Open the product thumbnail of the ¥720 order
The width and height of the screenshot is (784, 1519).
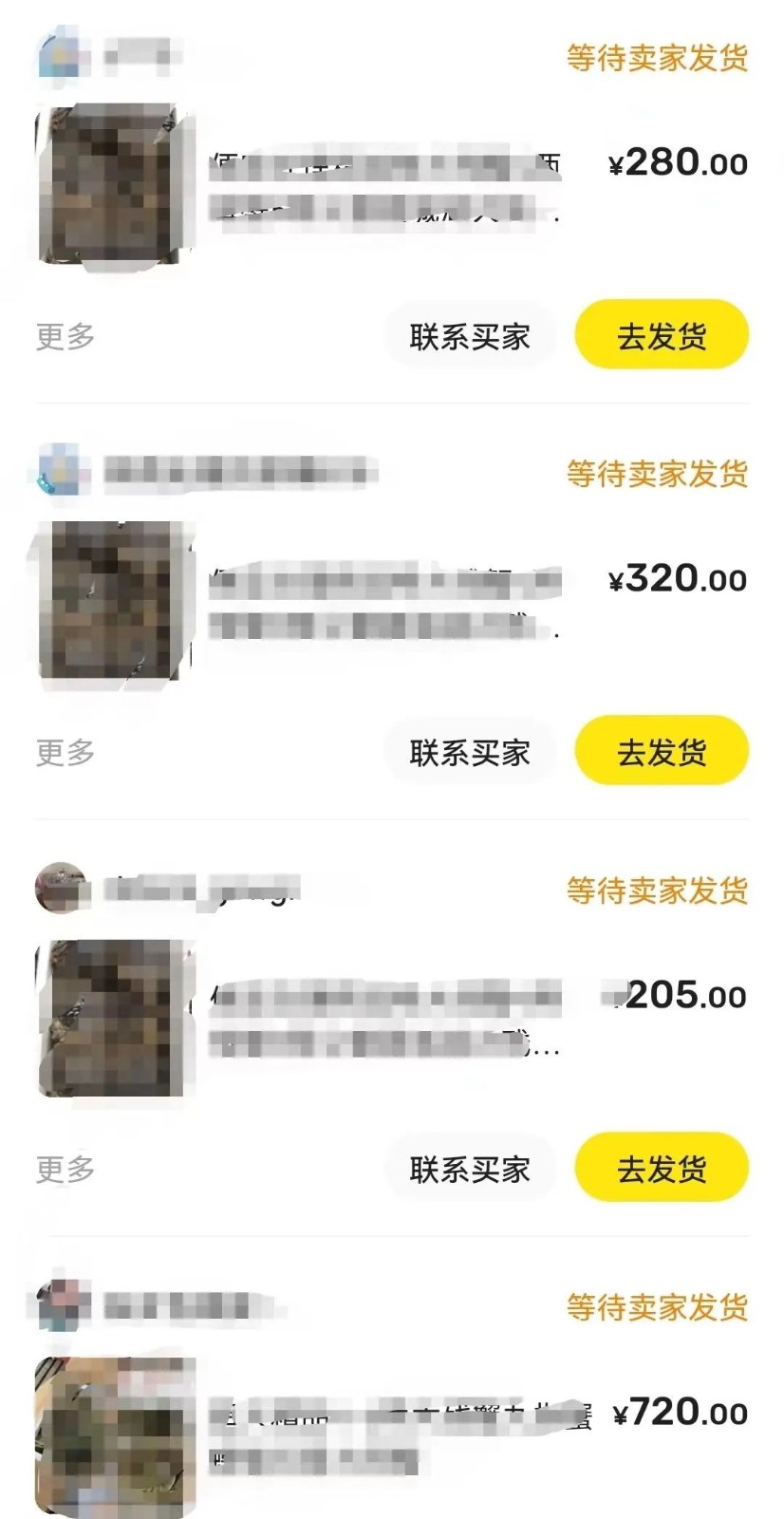[x=114, y=1434]
